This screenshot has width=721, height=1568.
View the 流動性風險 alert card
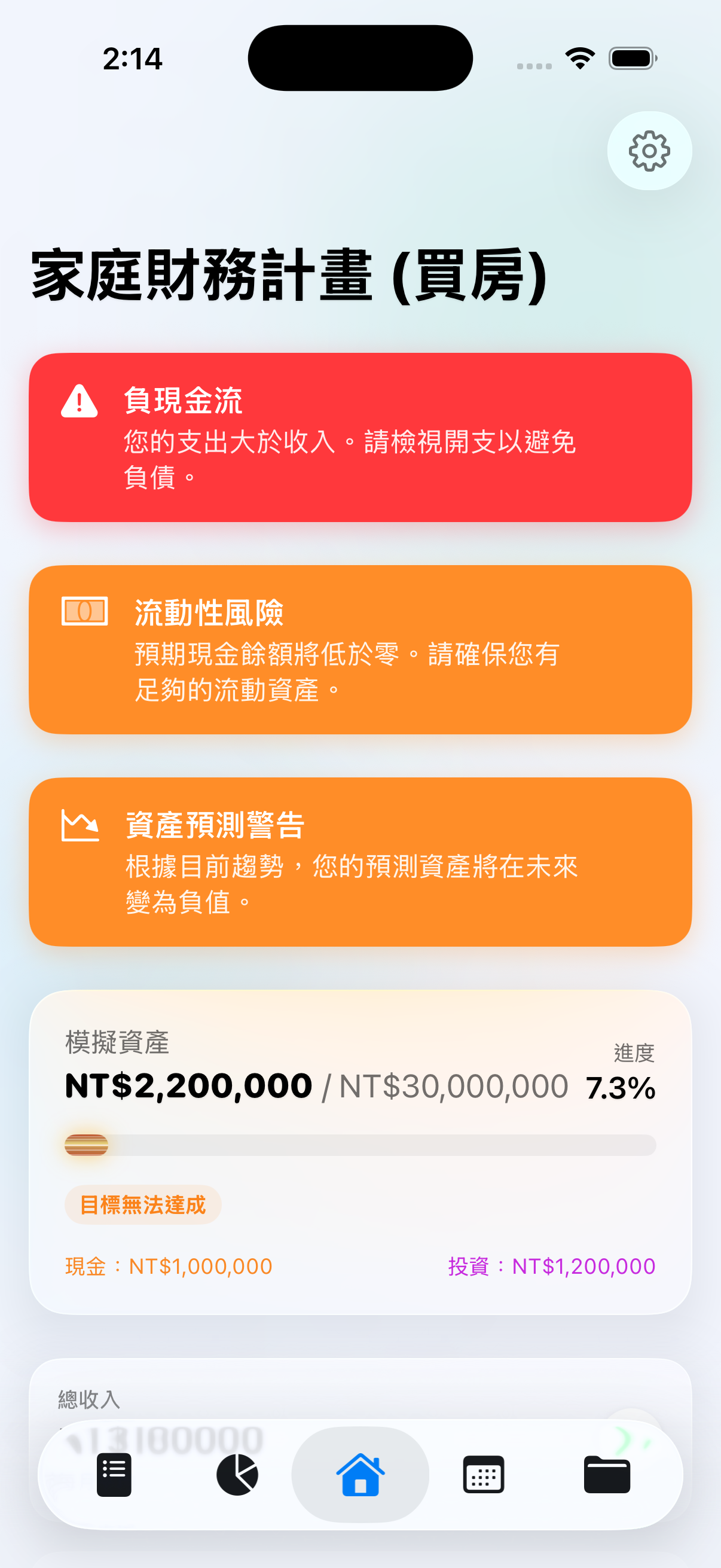[x=360, y=649]
